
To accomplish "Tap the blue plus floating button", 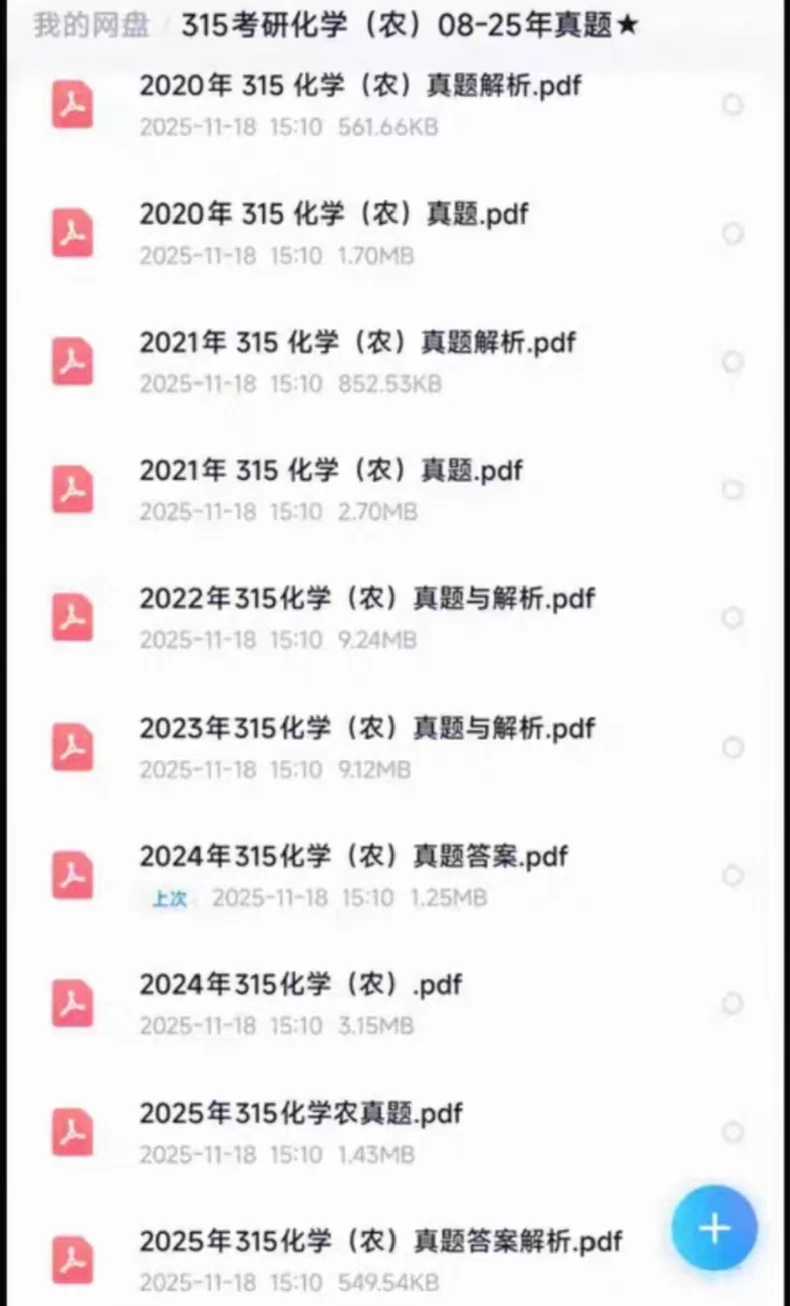I will pos(714,1228).
